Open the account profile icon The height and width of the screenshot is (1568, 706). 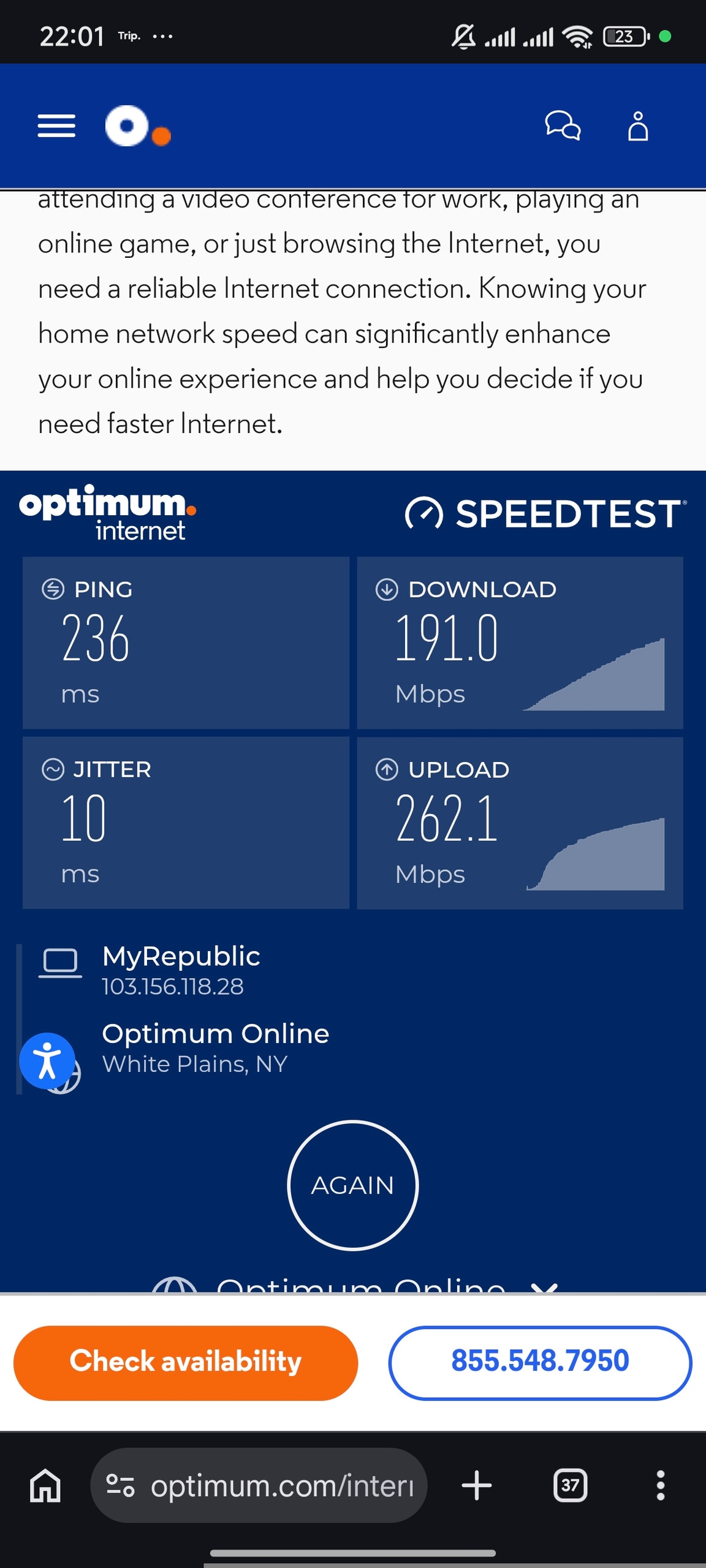638,126
